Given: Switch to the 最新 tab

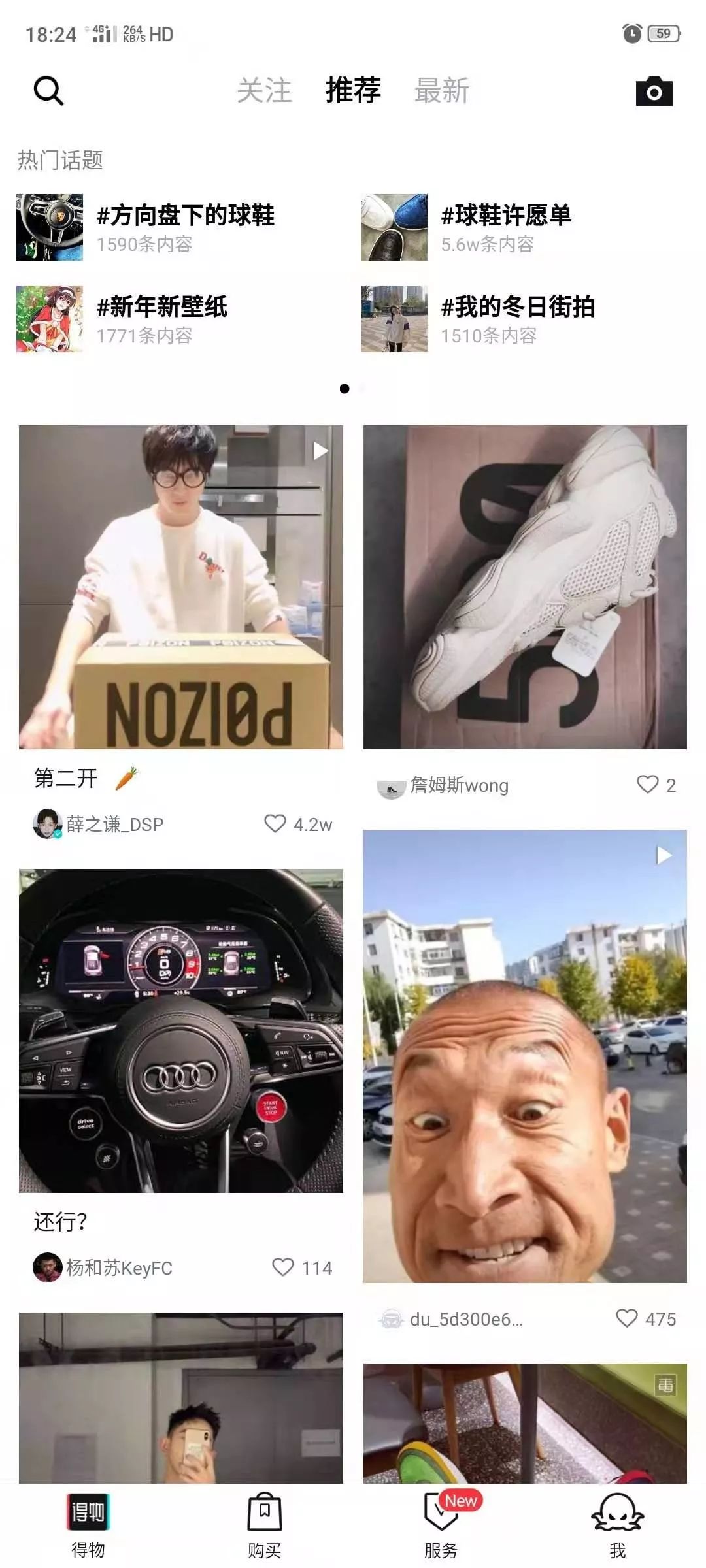Looking at the screenshot, I should pyautogui.click(x=442, y=90).
